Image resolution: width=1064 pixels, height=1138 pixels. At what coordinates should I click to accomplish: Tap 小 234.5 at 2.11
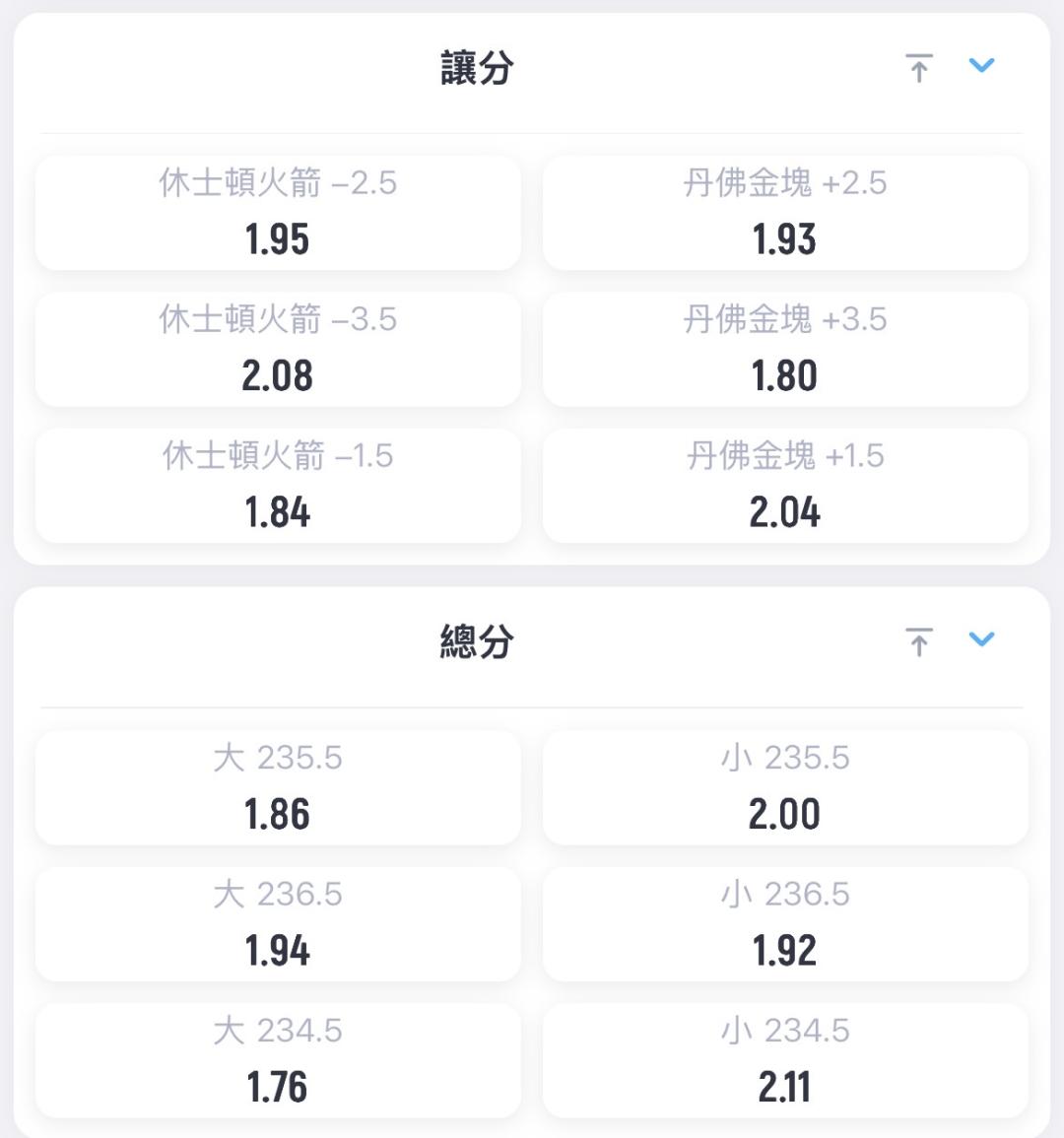(785, 1060)
